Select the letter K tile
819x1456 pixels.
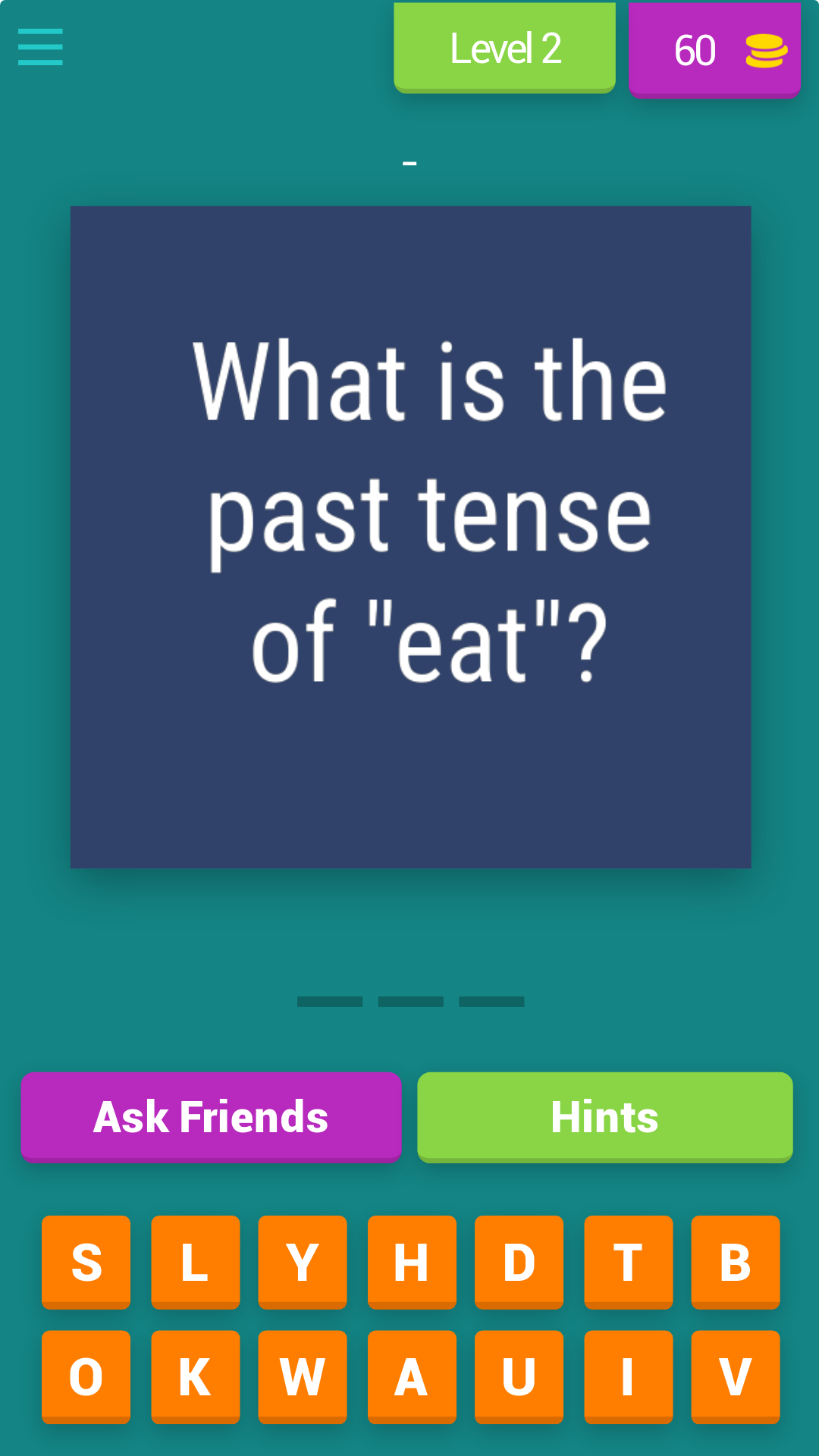click(x=194, y=1376)
